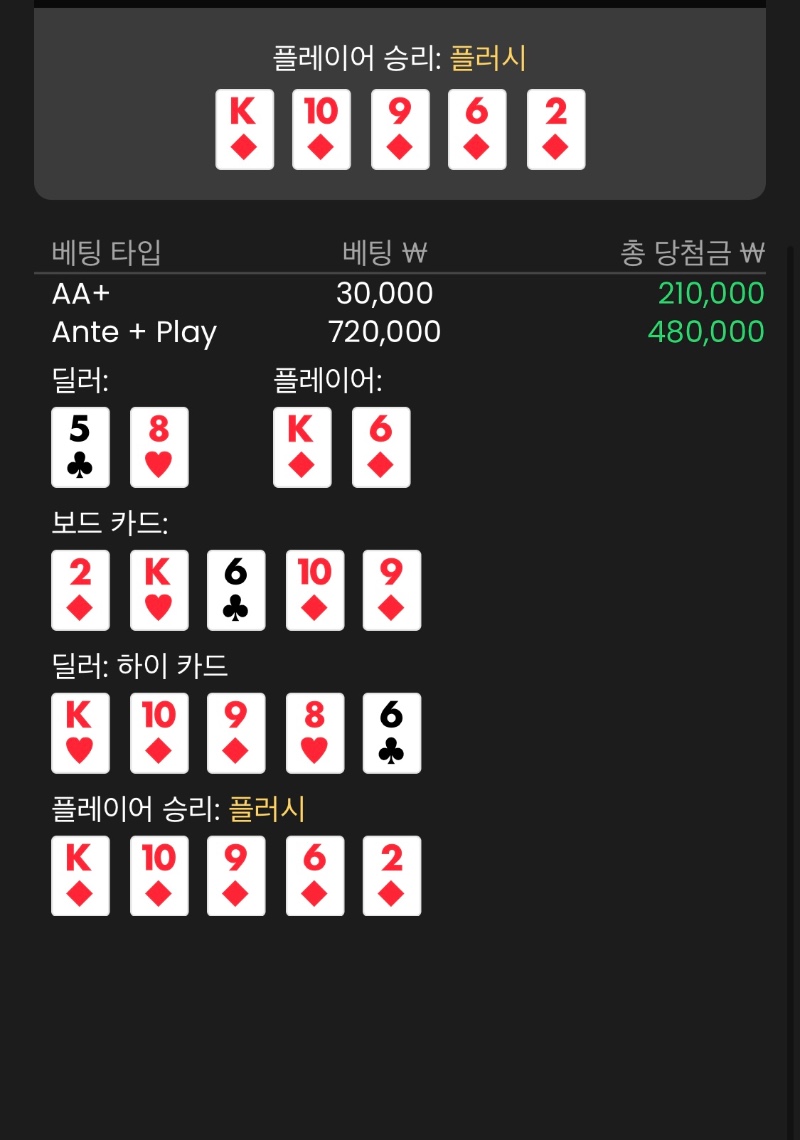The width and height of the screenshot is (800, 1140).
Task: Click the 딜러: 하이 카드 heading
Action: 141,665
